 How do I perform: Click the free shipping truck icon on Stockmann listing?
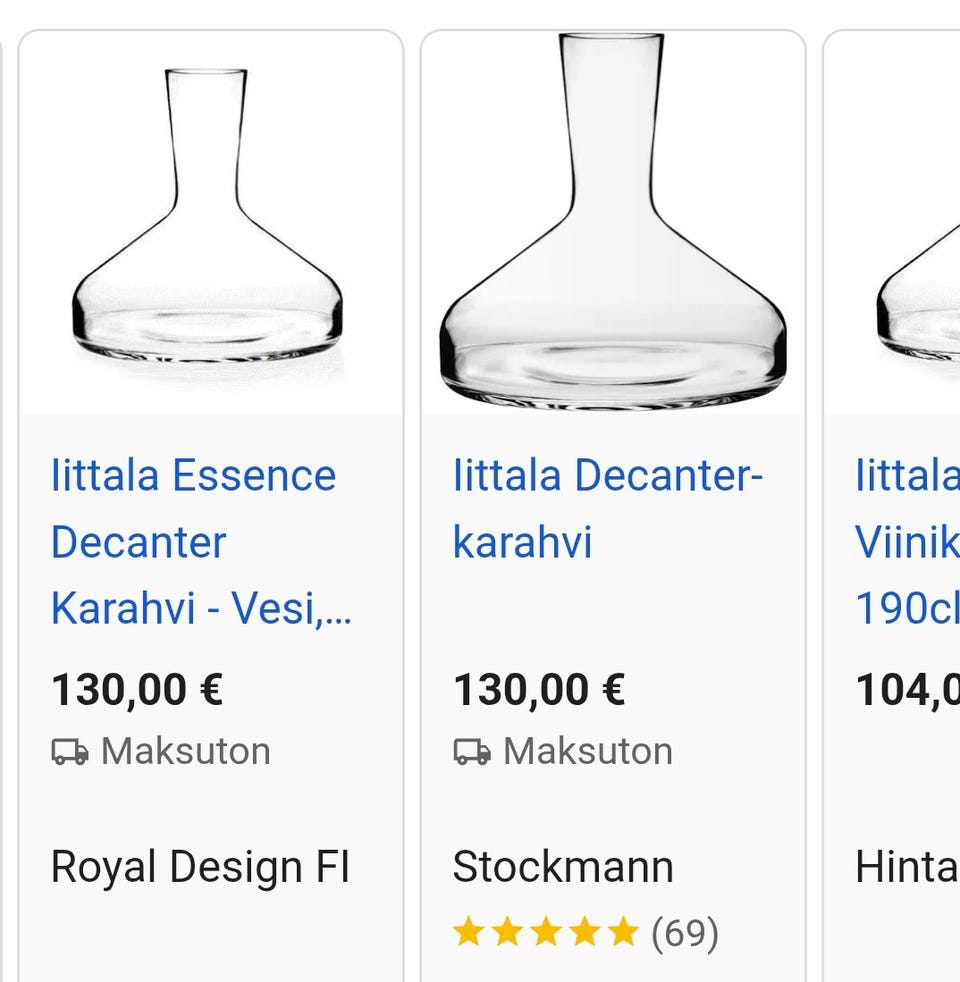click(471, 751)
